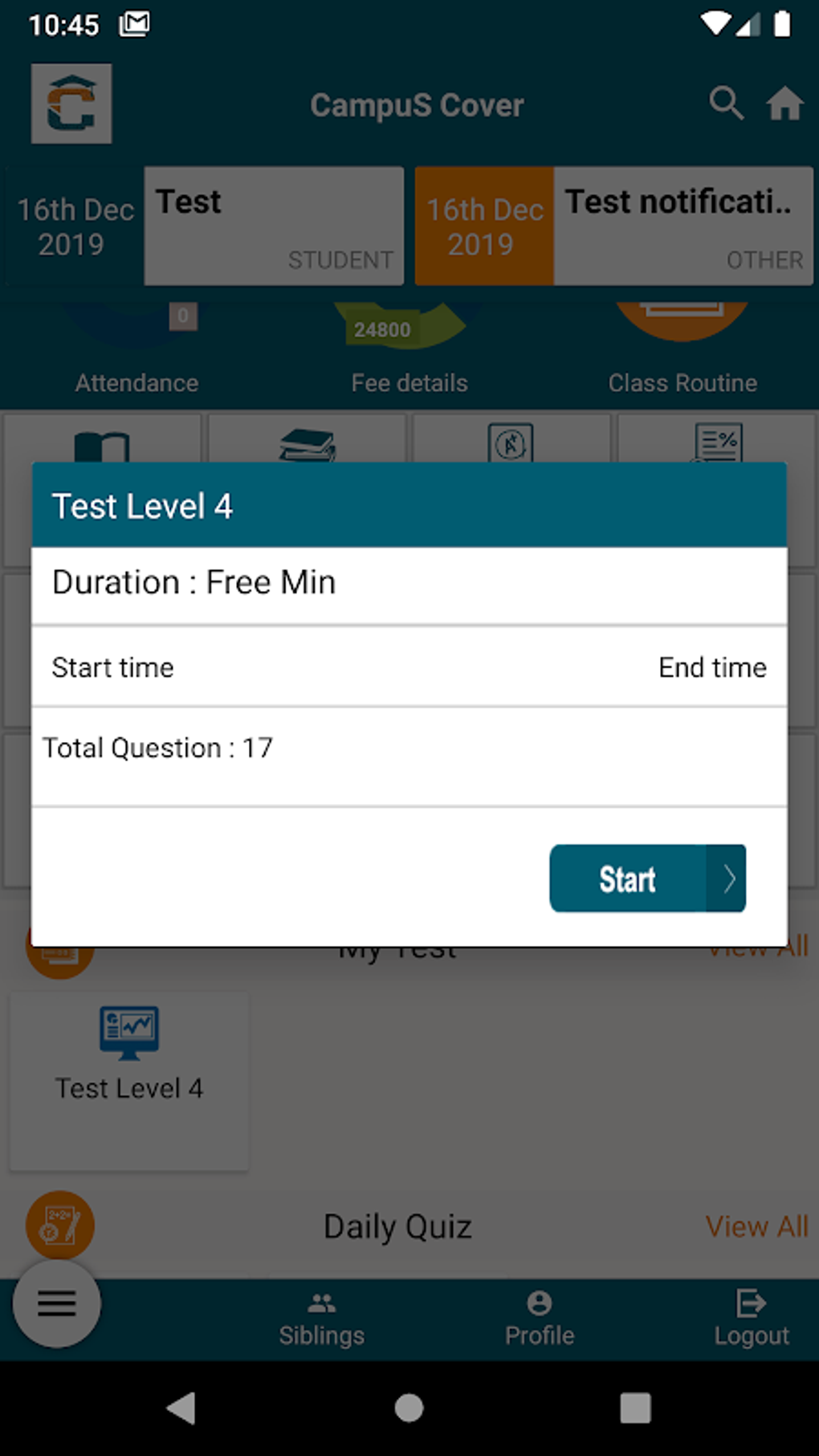Open the CampuS Cover logo
The image size is (819, 1456).
point(71,104)
